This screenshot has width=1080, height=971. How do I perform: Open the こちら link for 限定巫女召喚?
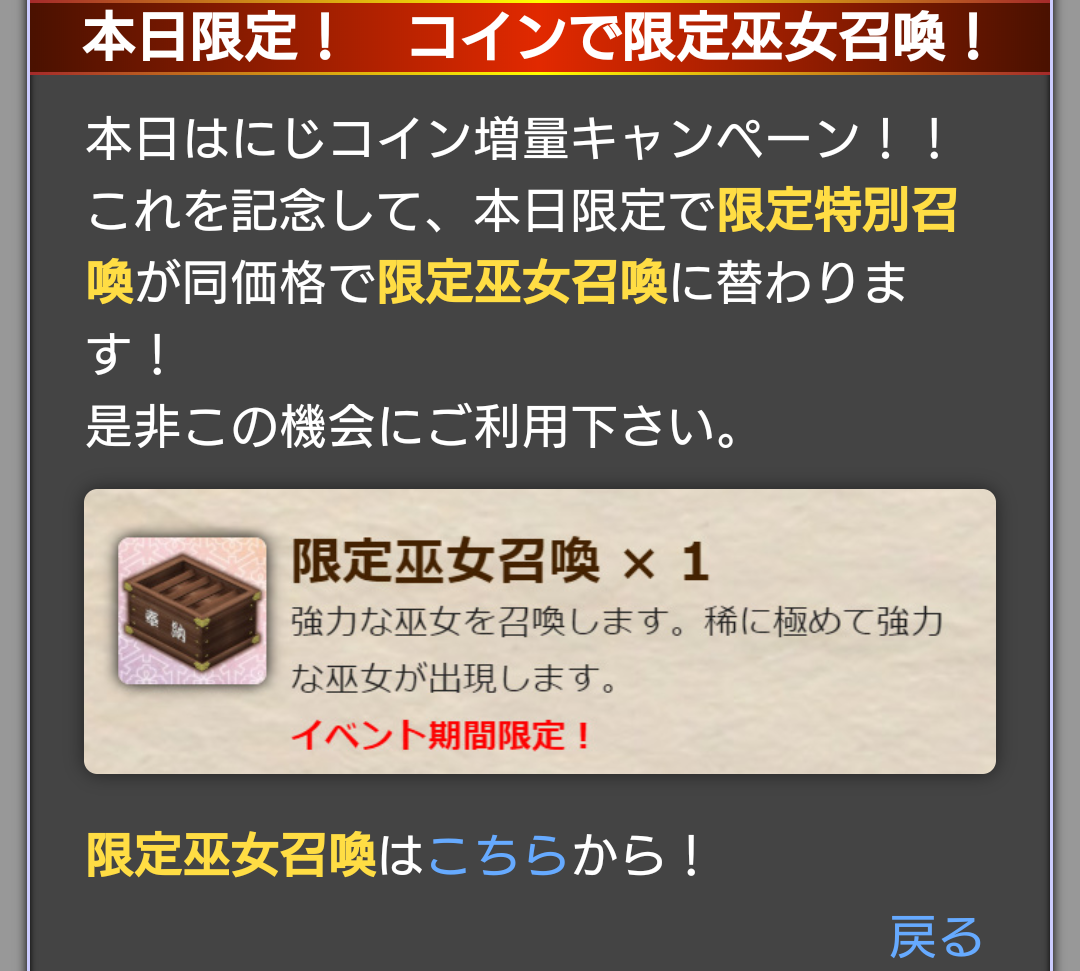coord(498,856)
